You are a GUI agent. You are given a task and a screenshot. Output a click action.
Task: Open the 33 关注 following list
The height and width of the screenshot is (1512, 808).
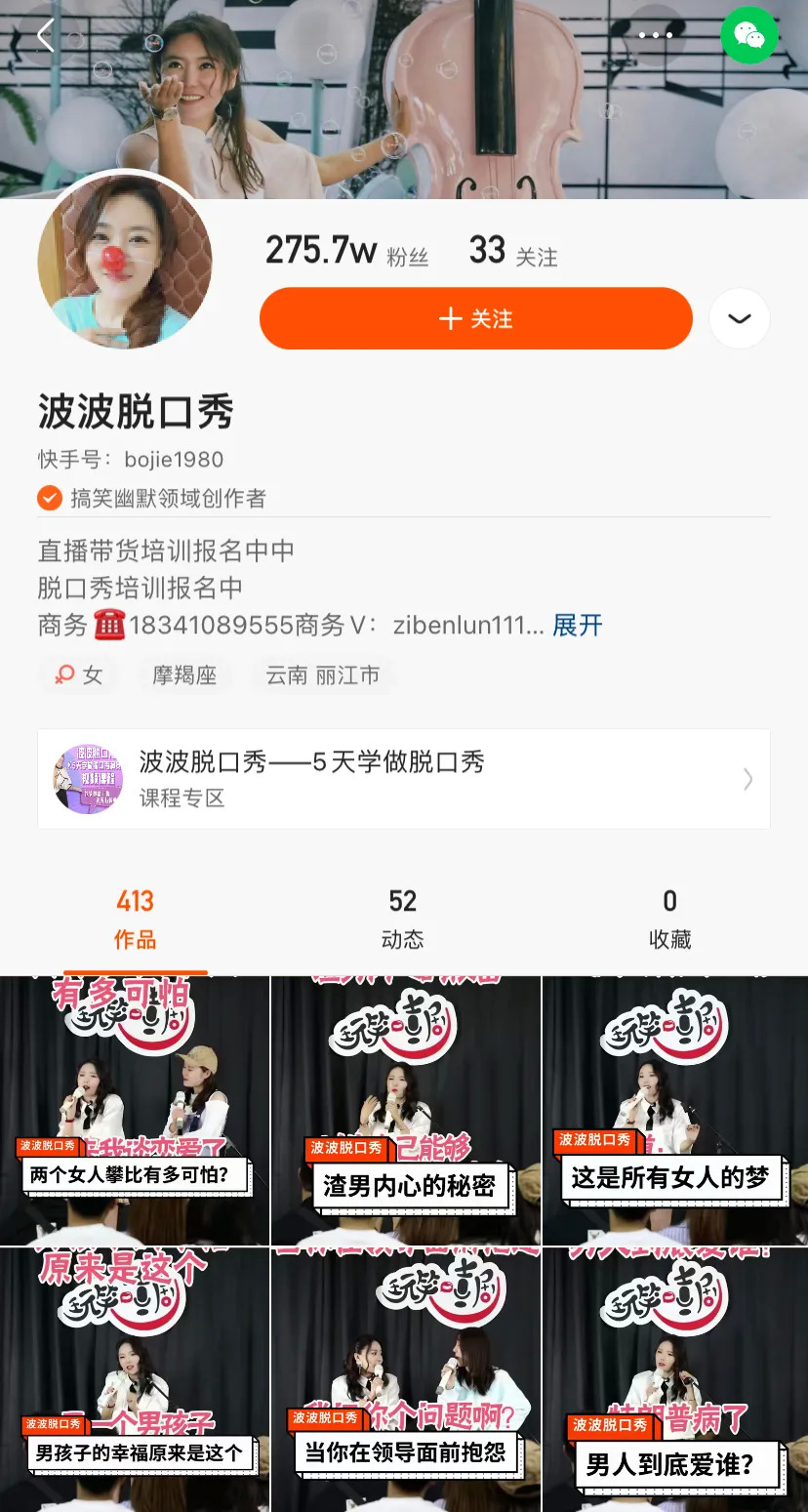point(512,252)
